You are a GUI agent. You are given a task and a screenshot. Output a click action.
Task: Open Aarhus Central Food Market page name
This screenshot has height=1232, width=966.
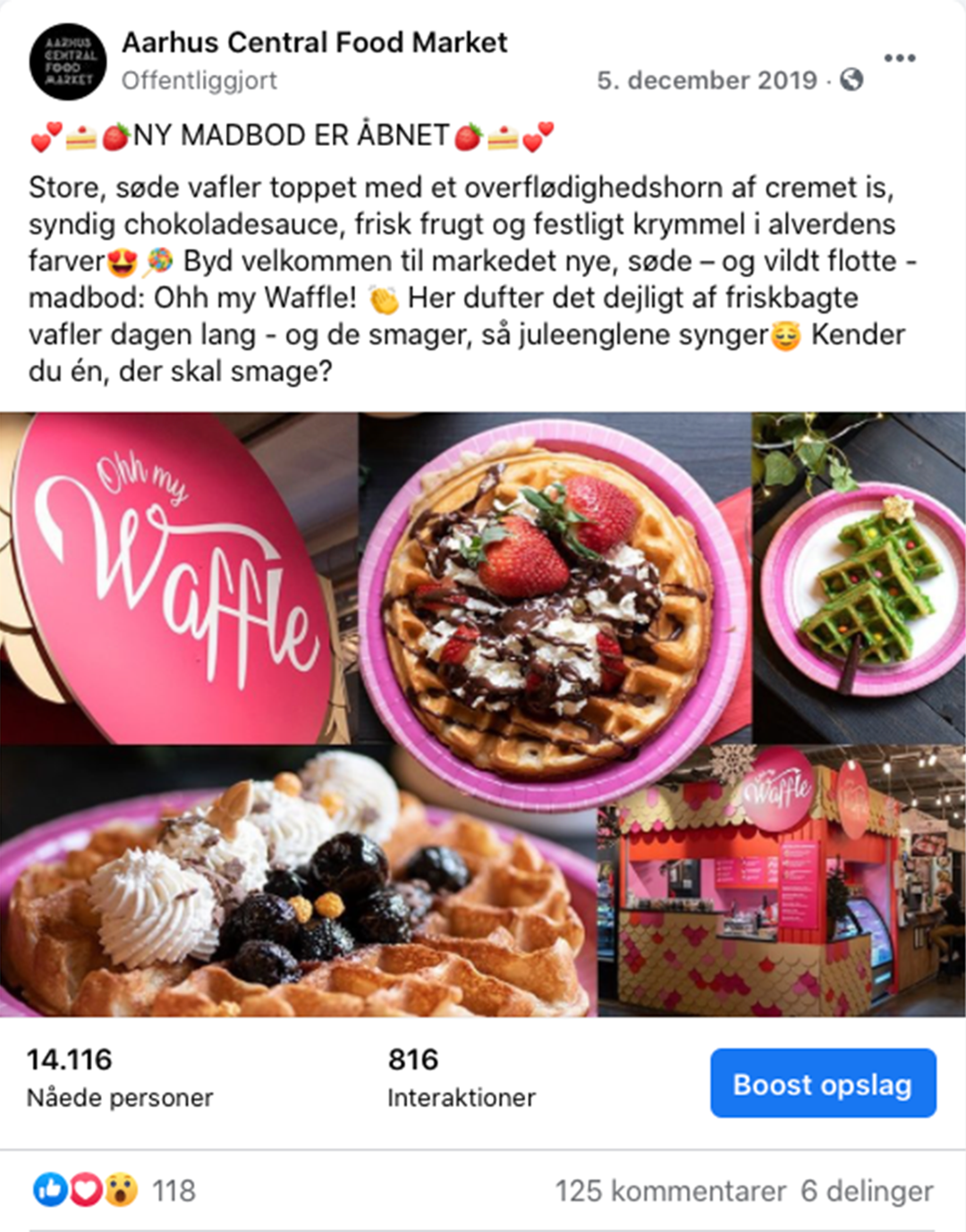[314, 42]
